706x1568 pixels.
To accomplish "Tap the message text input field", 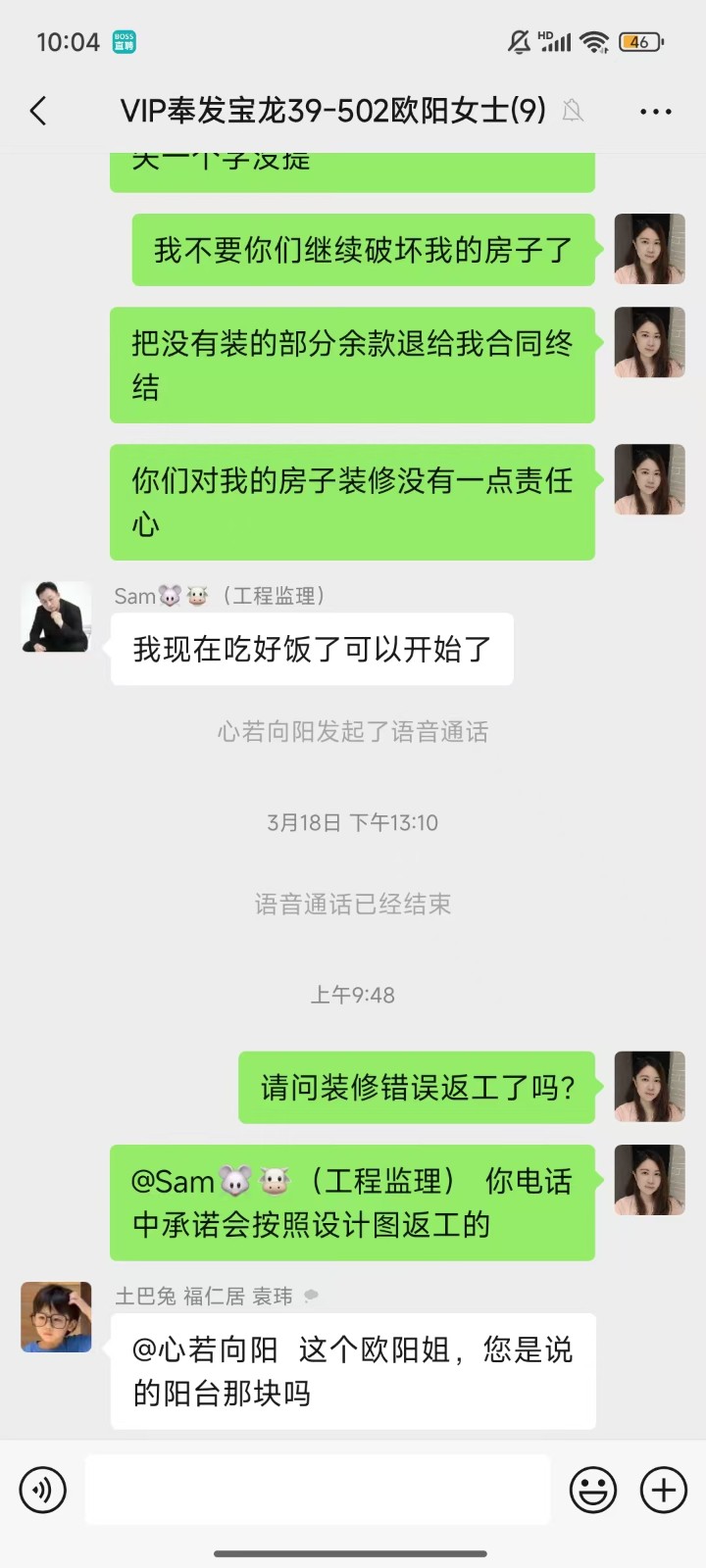I will (x=317, y=1490).
